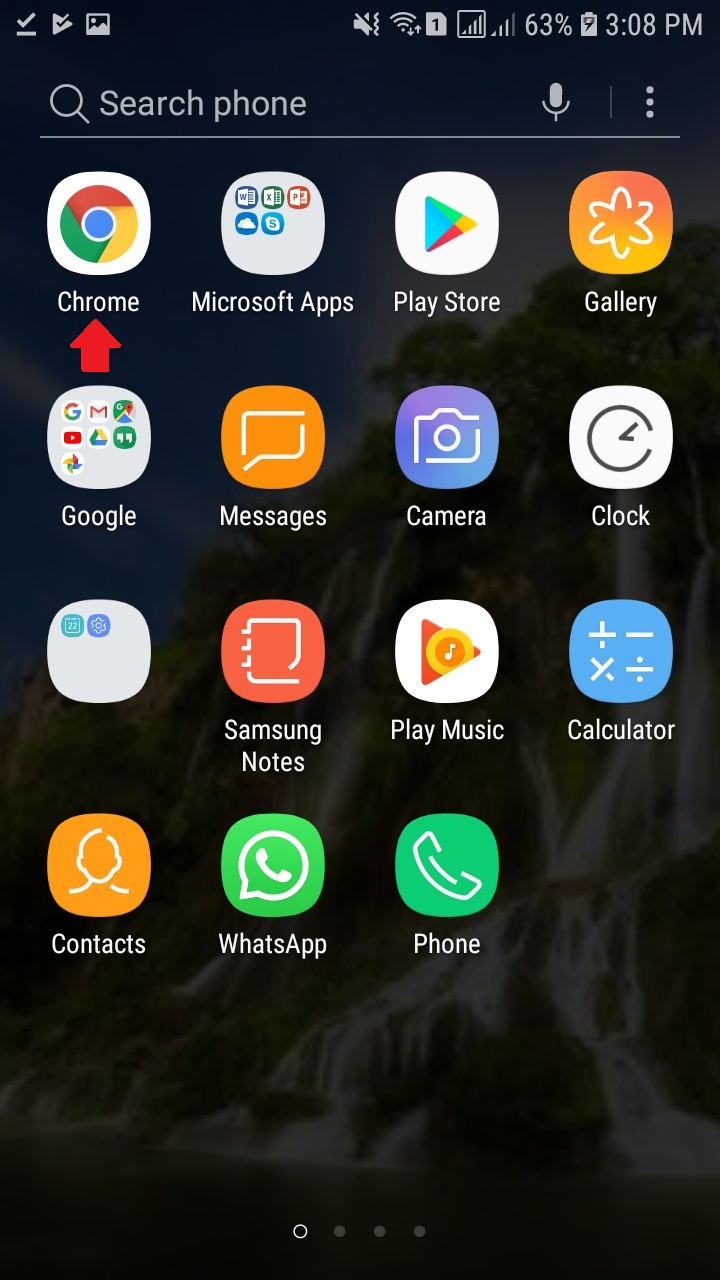Open the Microsoft Apps folder
Image resolution: width=720 pixels, height=1280 pixels.
272,223
